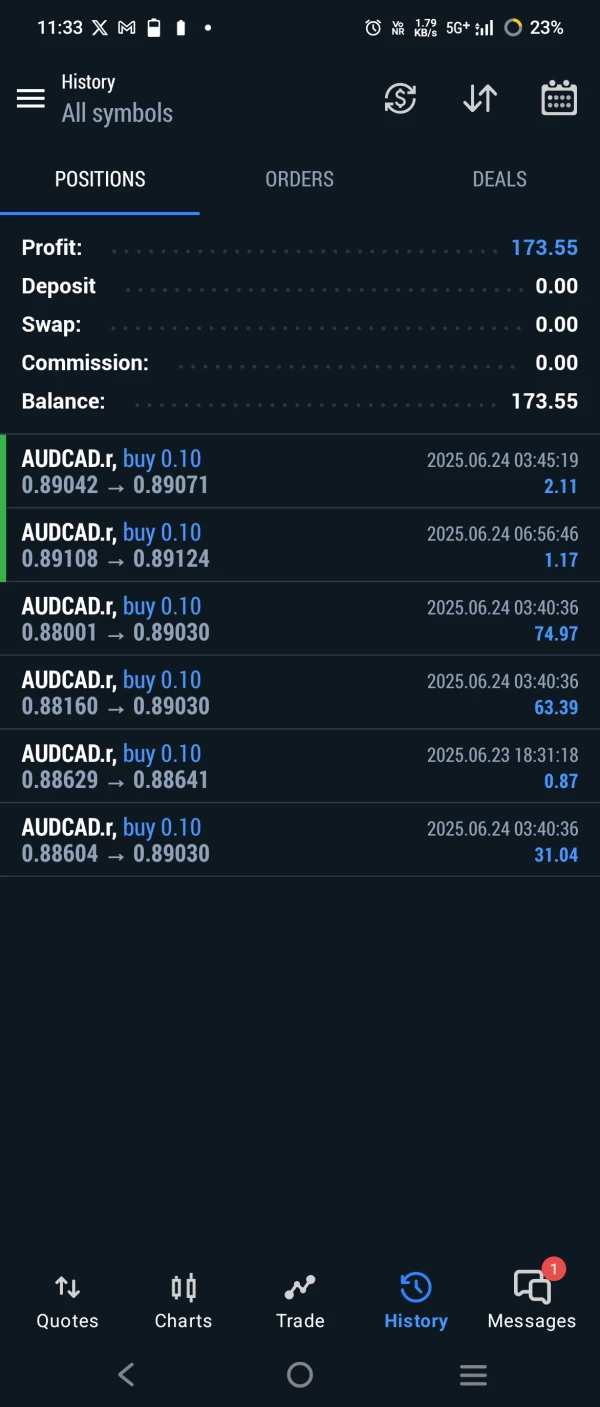Expand the AUDCAD.r position with profit 2.11
The image size is (600, 1407).
[300, 472]
